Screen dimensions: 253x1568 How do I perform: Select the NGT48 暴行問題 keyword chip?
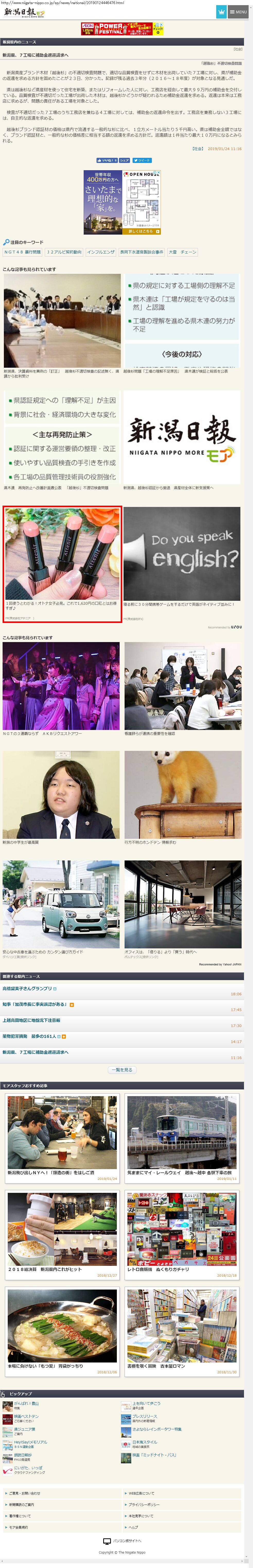(x=22, y=252)
